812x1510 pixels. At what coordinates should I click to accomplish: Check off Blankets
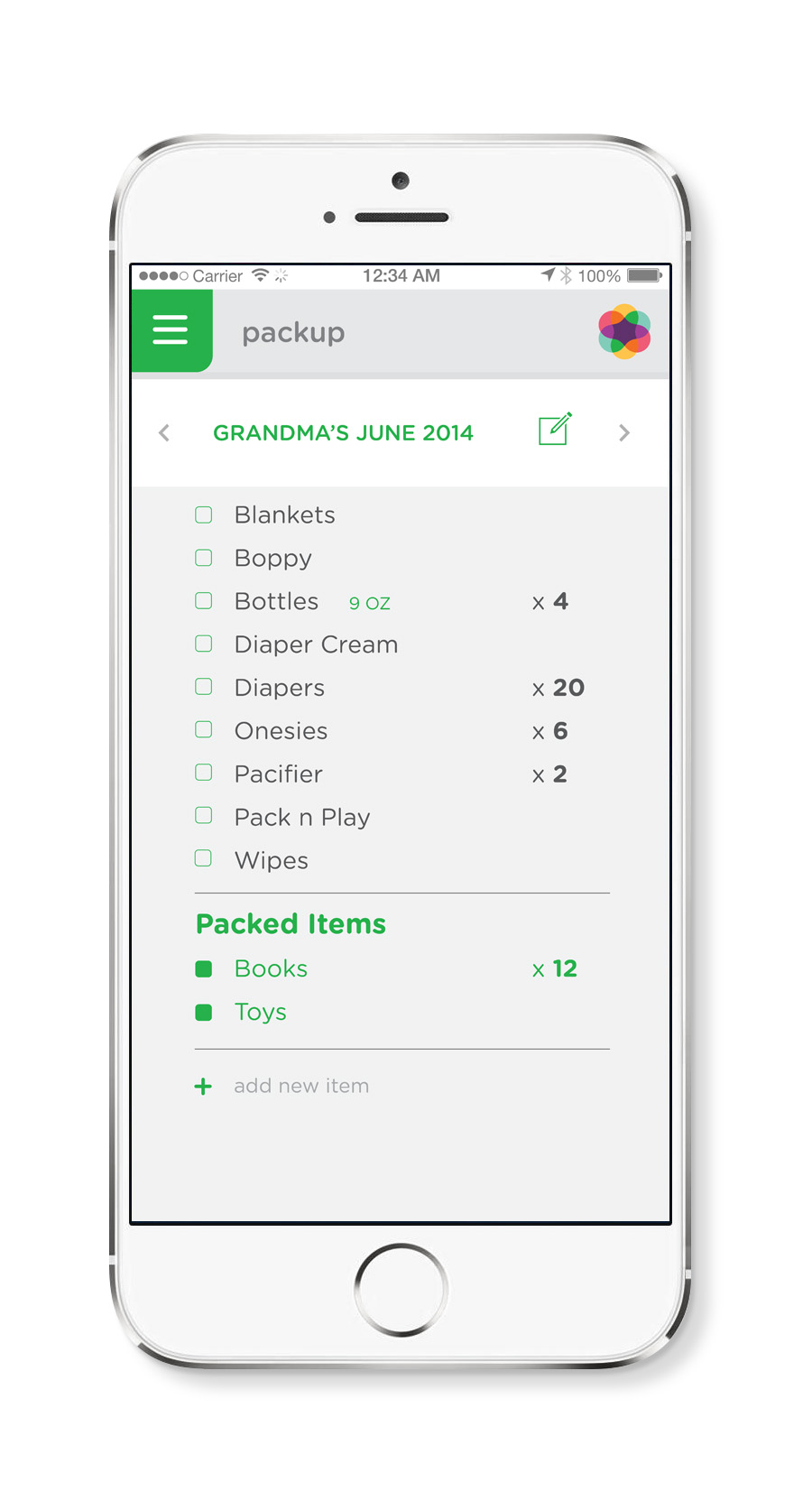coord(204,514)
